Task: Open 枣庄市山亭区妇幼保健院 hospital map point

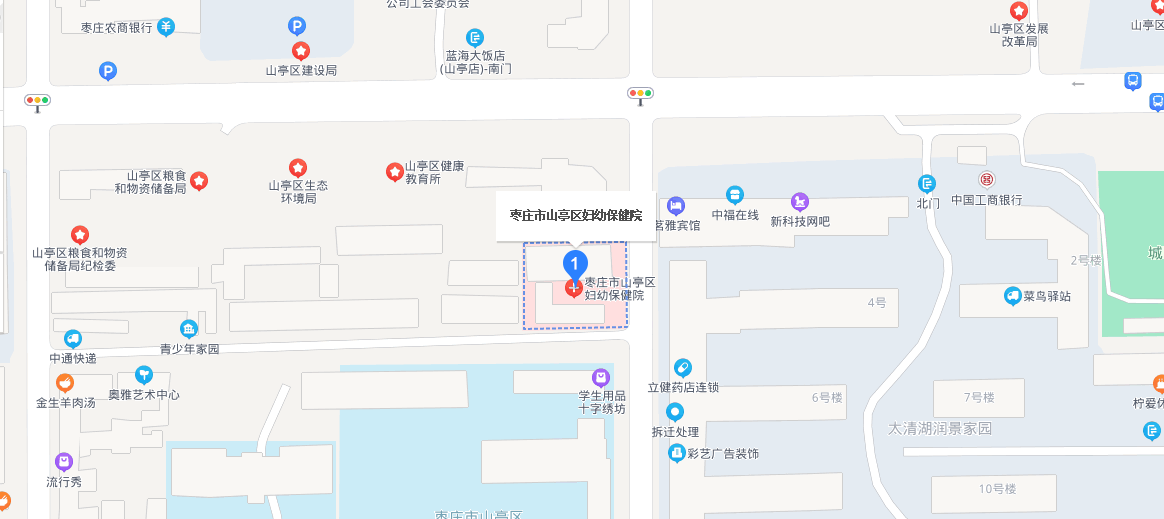Action: pyautogui.click(x=574, y=289)
